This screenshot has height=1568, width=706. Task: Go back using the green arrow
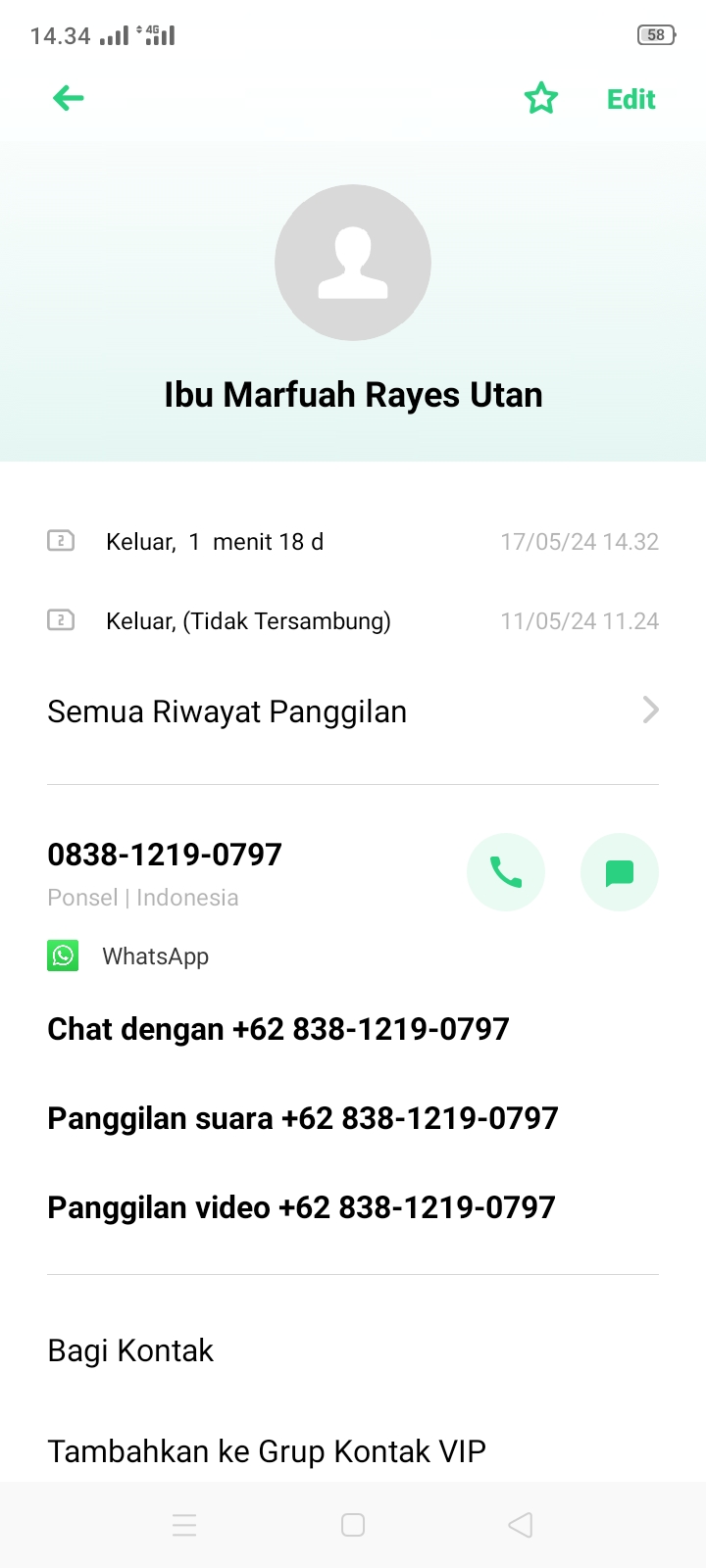coord(68,98)
